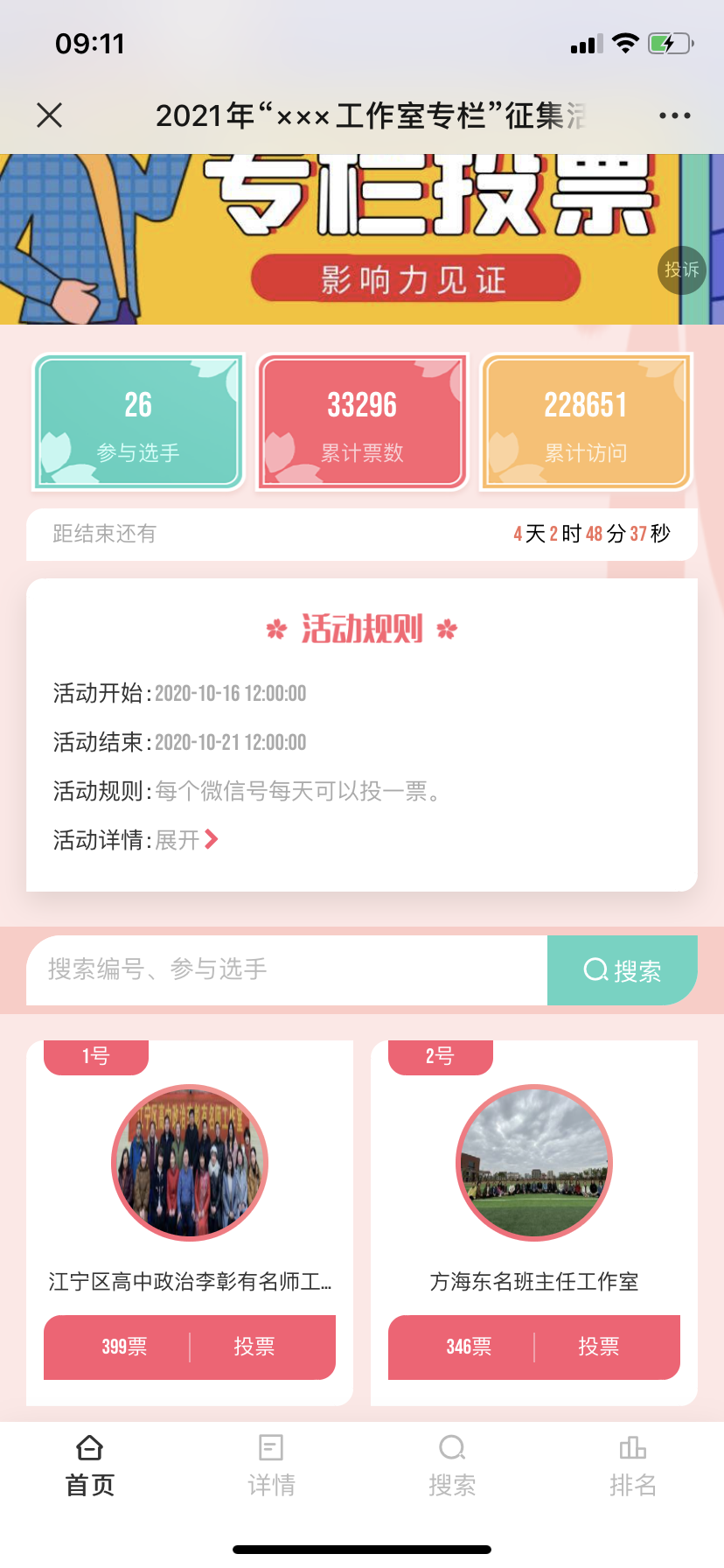The width and height of the screenshot is (724, 1568).
Task: Vote 投票 for contestant 1号
Action: click(254, 1347)
